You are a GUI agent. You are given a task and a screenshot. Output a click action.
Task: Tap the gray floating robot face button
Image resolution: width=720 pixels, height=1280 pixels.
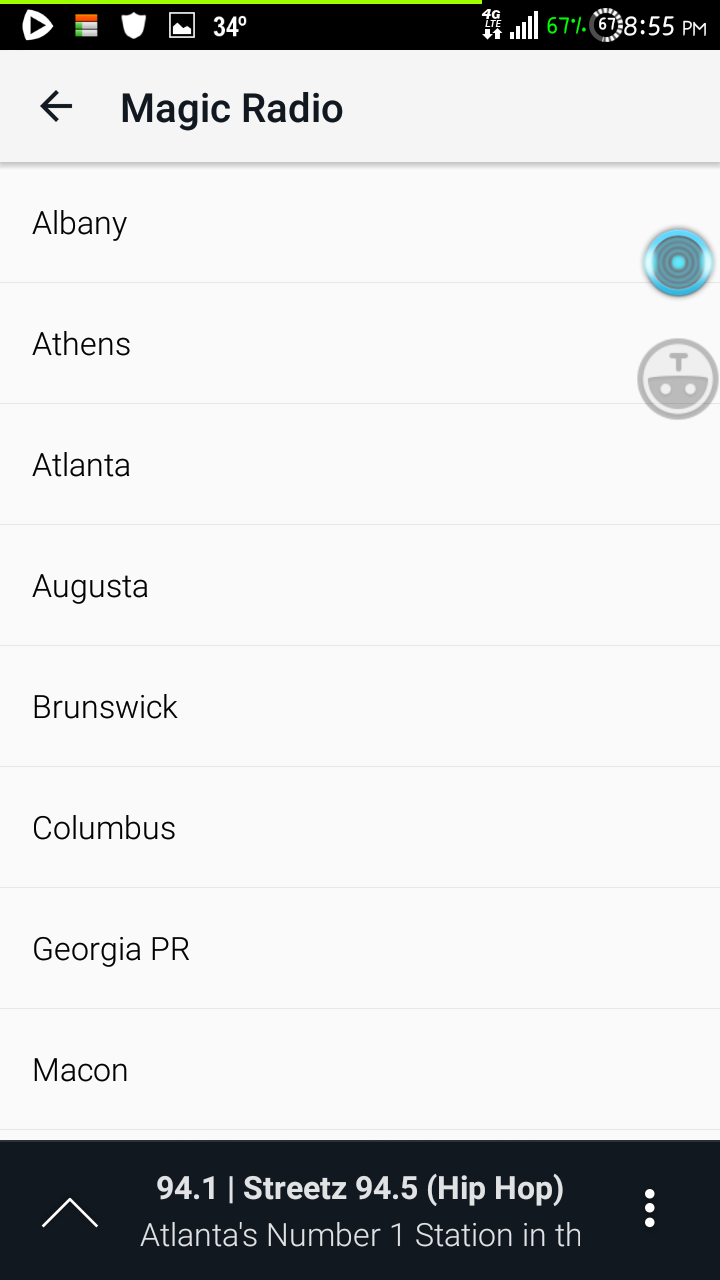coord(678,379)
